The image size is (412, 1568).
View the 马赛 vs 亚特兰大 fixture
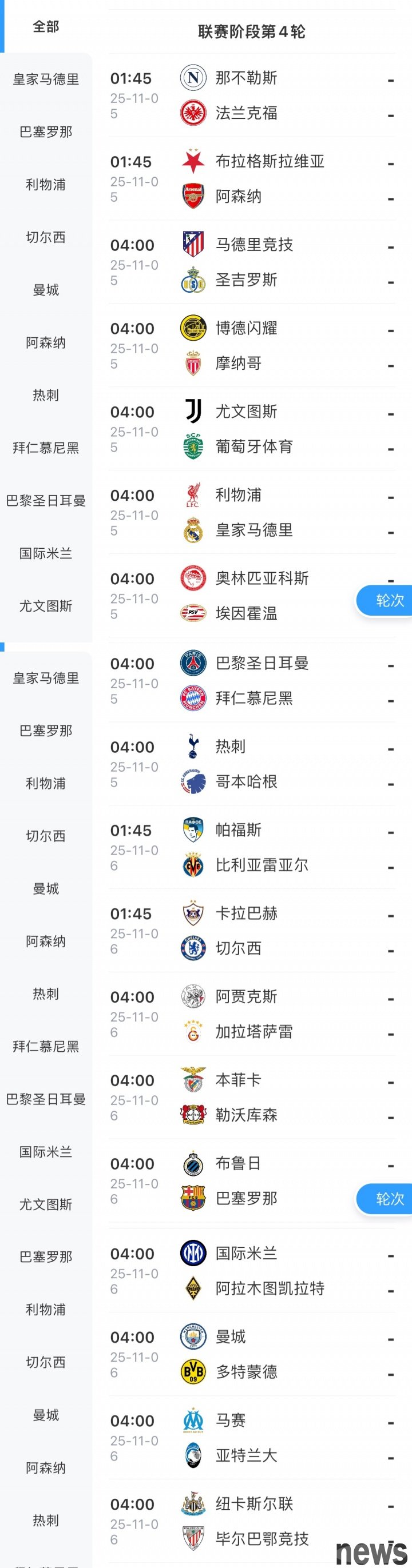251,1438
